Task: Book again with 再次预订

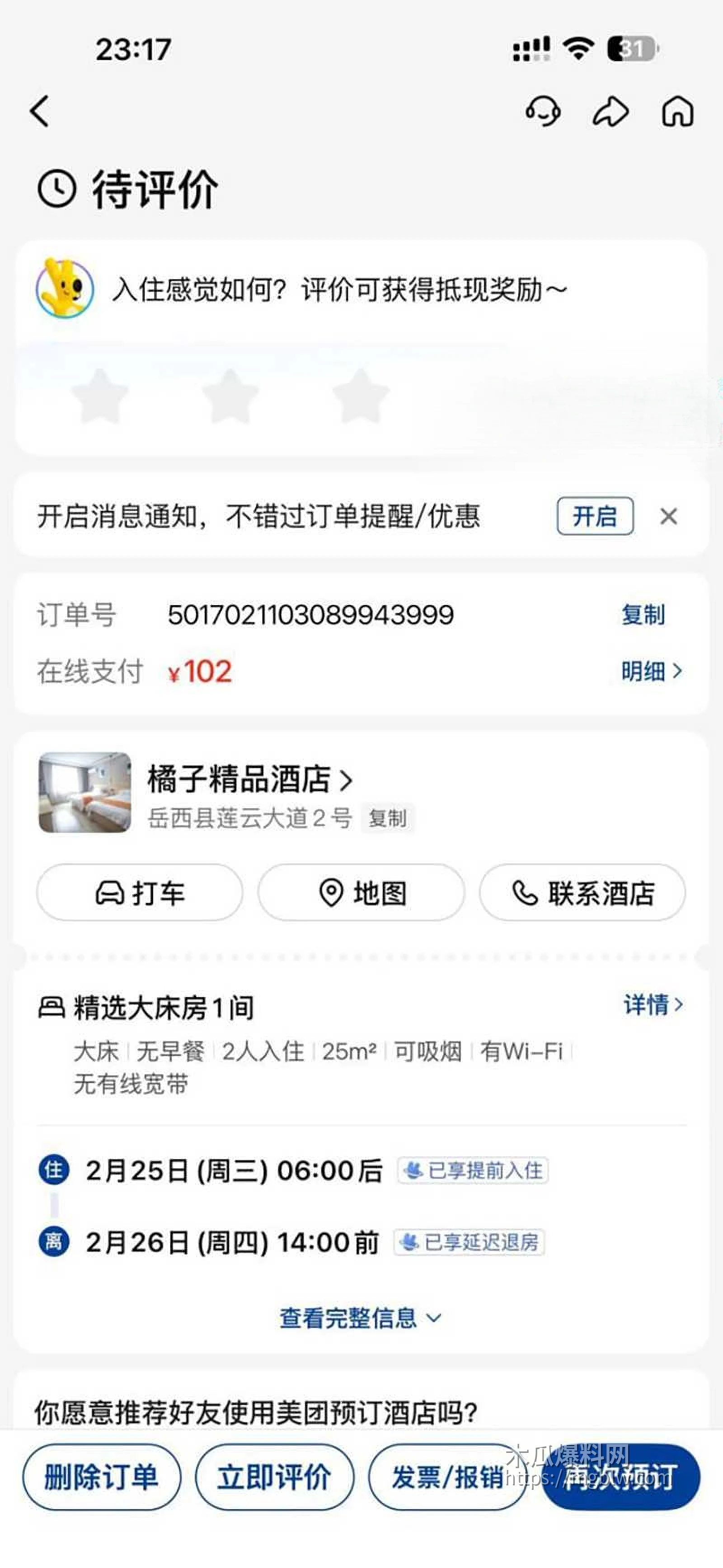Action: point(620,1477)
